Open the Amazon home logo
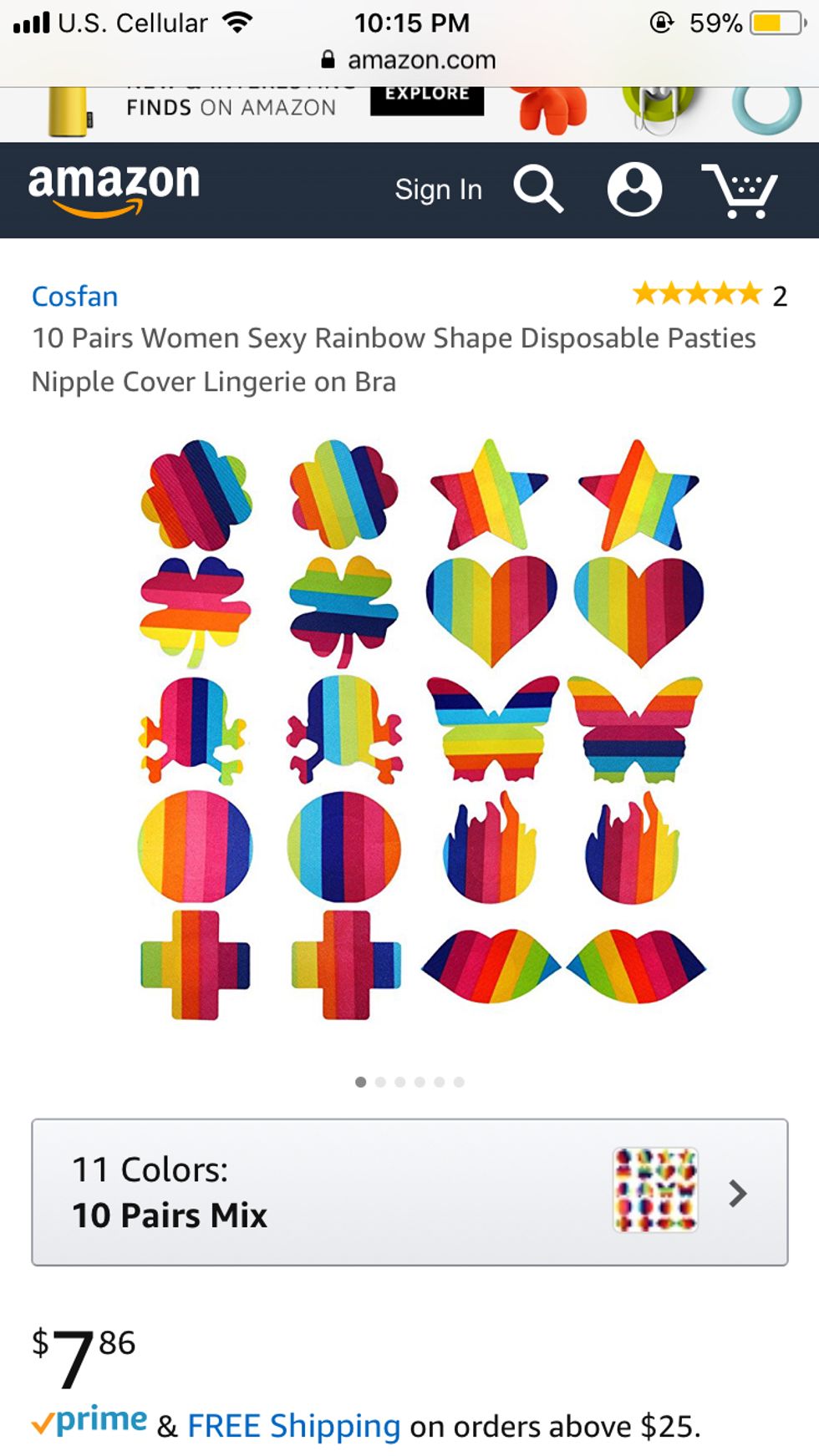 (x=114, y=189)
